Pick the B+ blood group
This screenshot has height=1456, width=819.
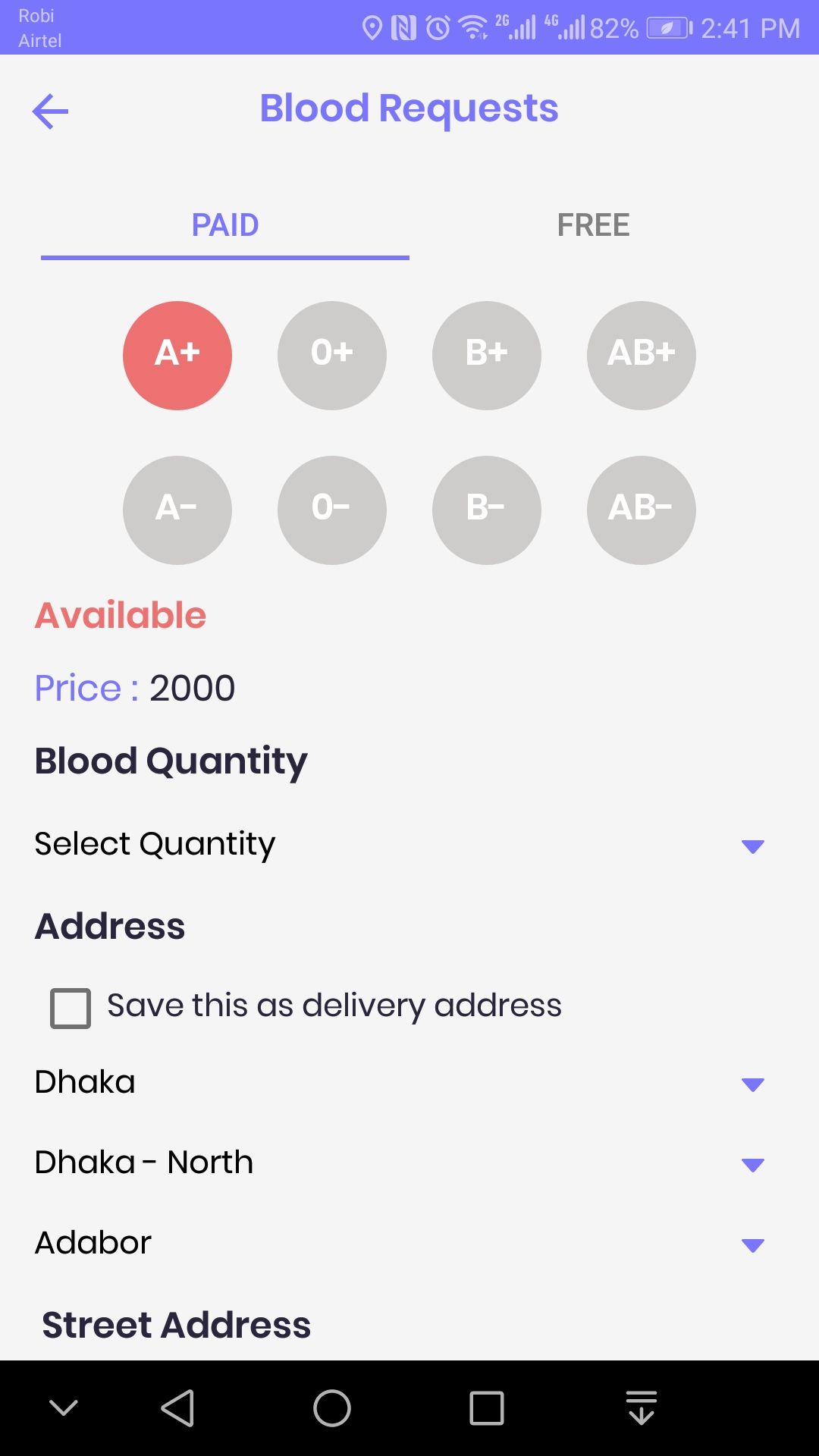487,356
